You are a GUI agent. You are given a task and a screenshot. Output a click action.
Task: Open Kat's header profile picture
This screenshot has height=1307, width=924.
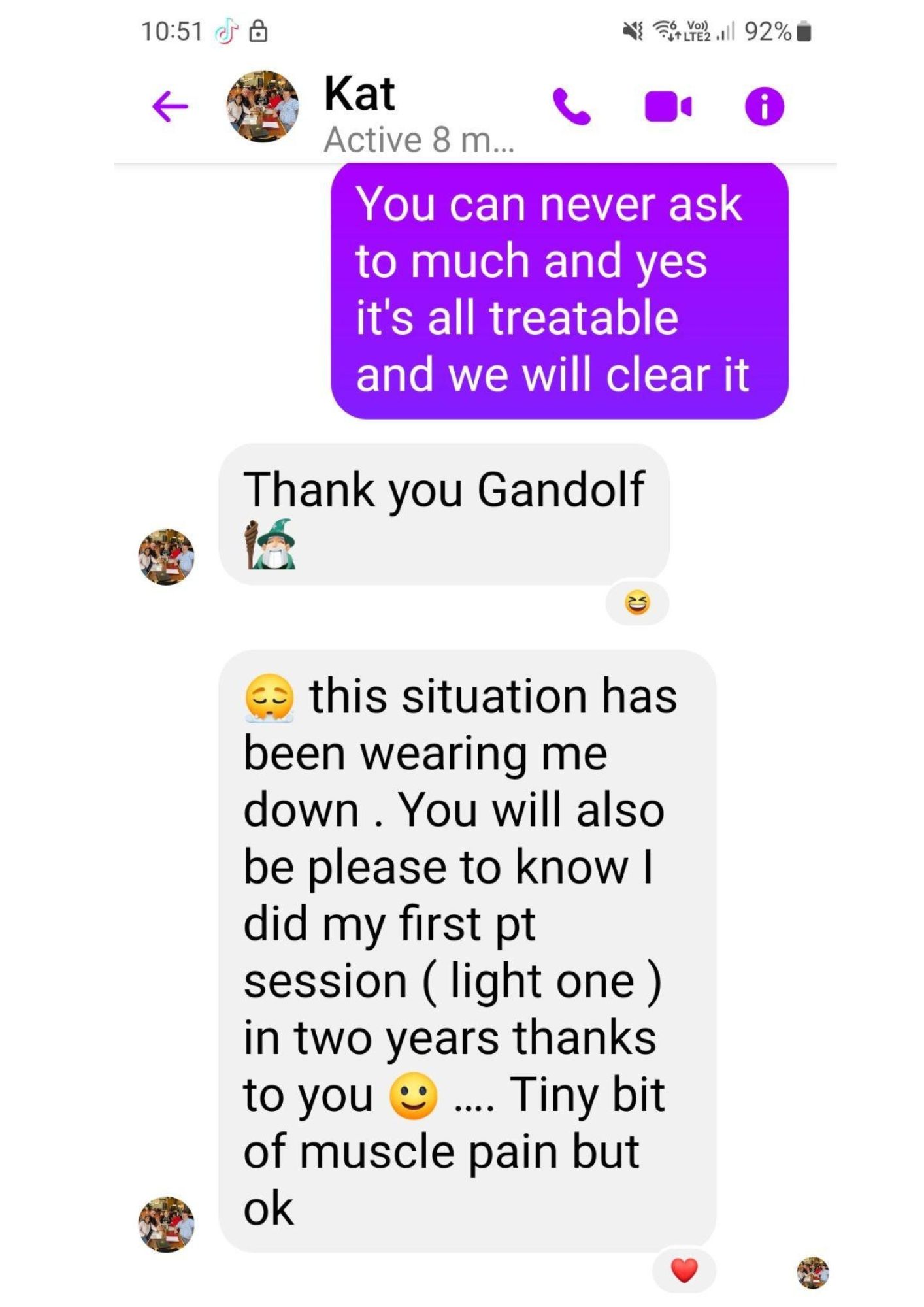point(263,107)
